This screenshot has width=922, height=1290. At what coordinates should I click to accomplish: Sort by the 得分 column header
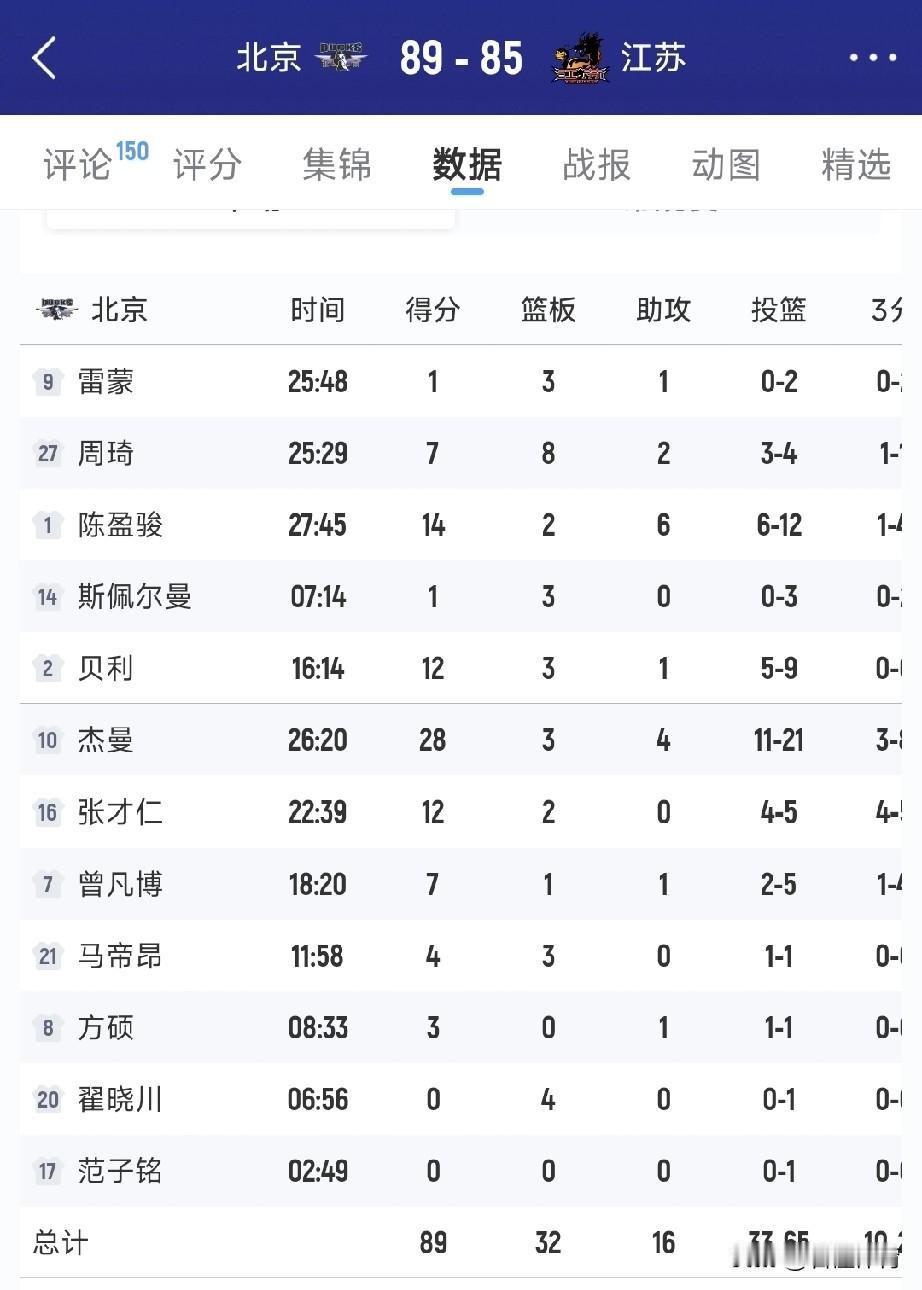pos(432,310)
